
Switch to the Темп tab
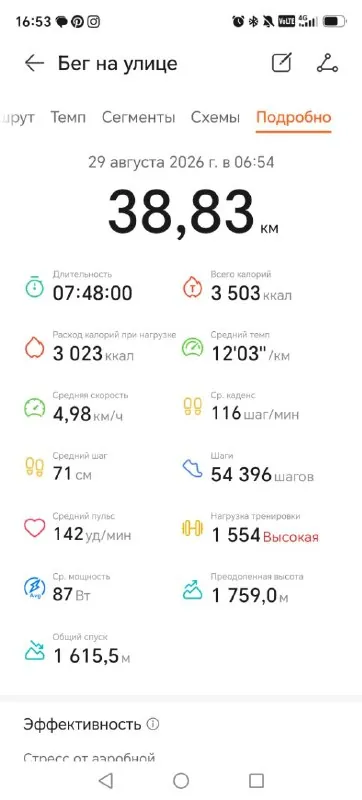(68, 118)
